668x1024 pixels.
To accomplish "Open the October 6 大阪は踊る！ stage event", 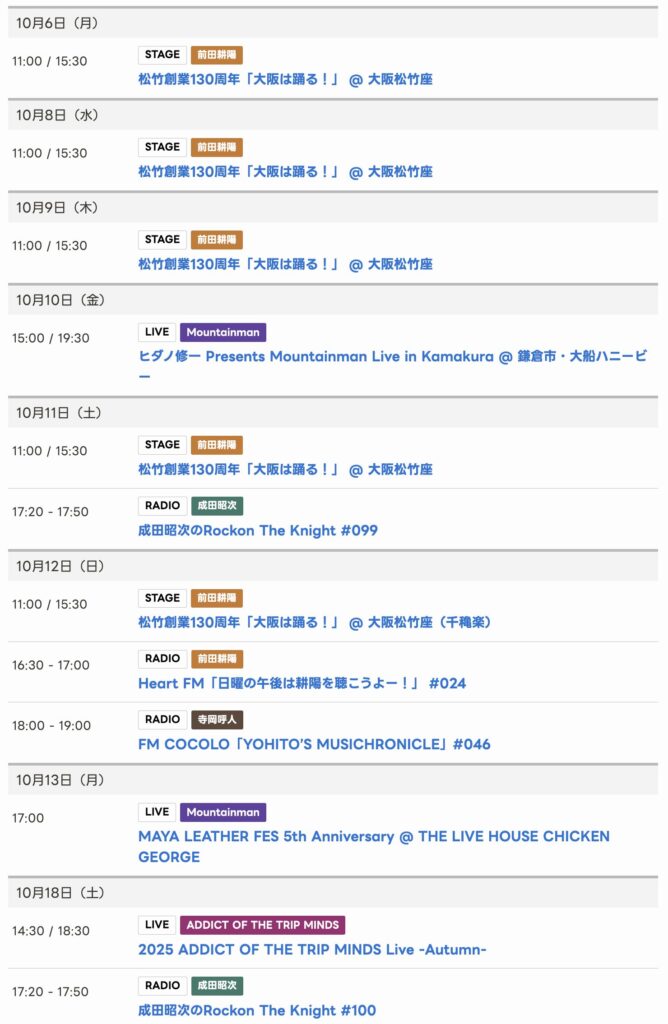I will coord(285,79).
